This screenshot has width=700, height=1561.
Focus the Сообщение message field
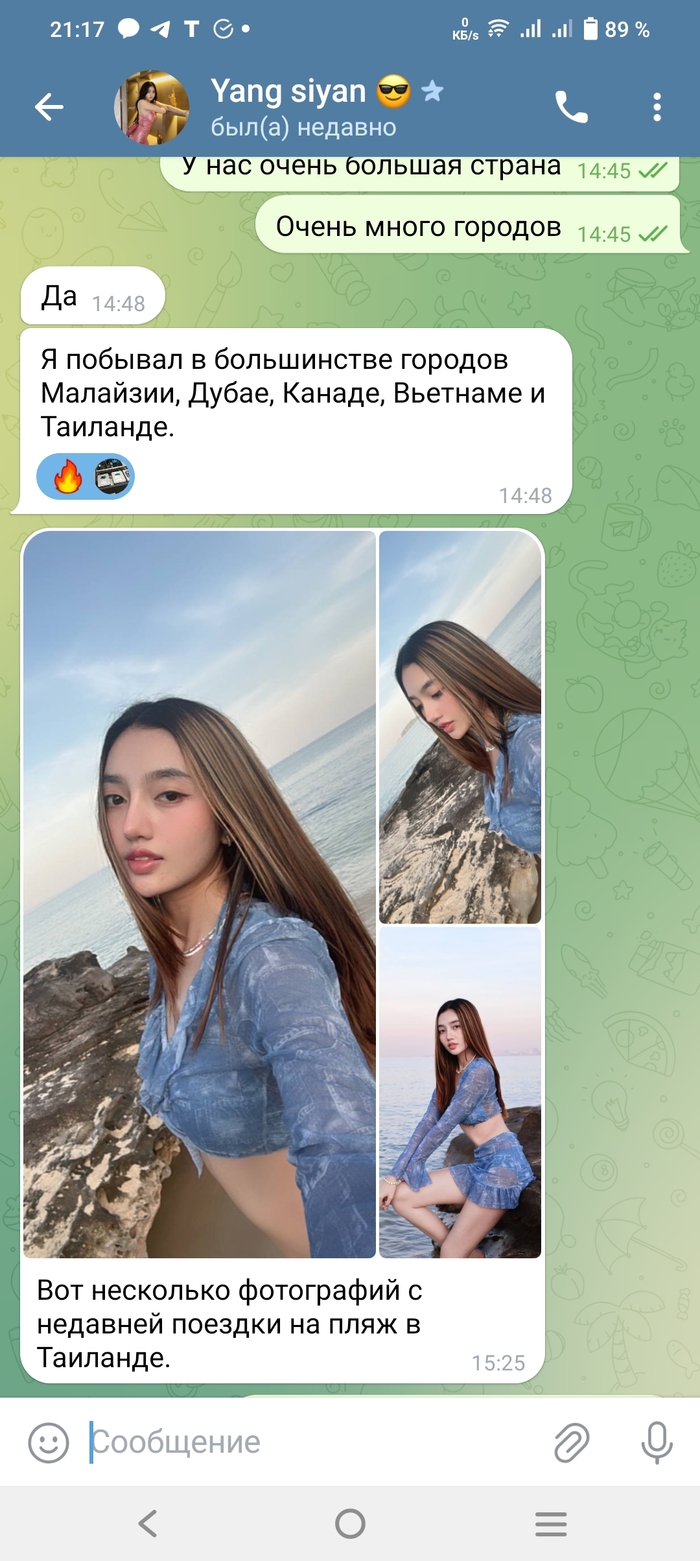[x=300, y=1442]
